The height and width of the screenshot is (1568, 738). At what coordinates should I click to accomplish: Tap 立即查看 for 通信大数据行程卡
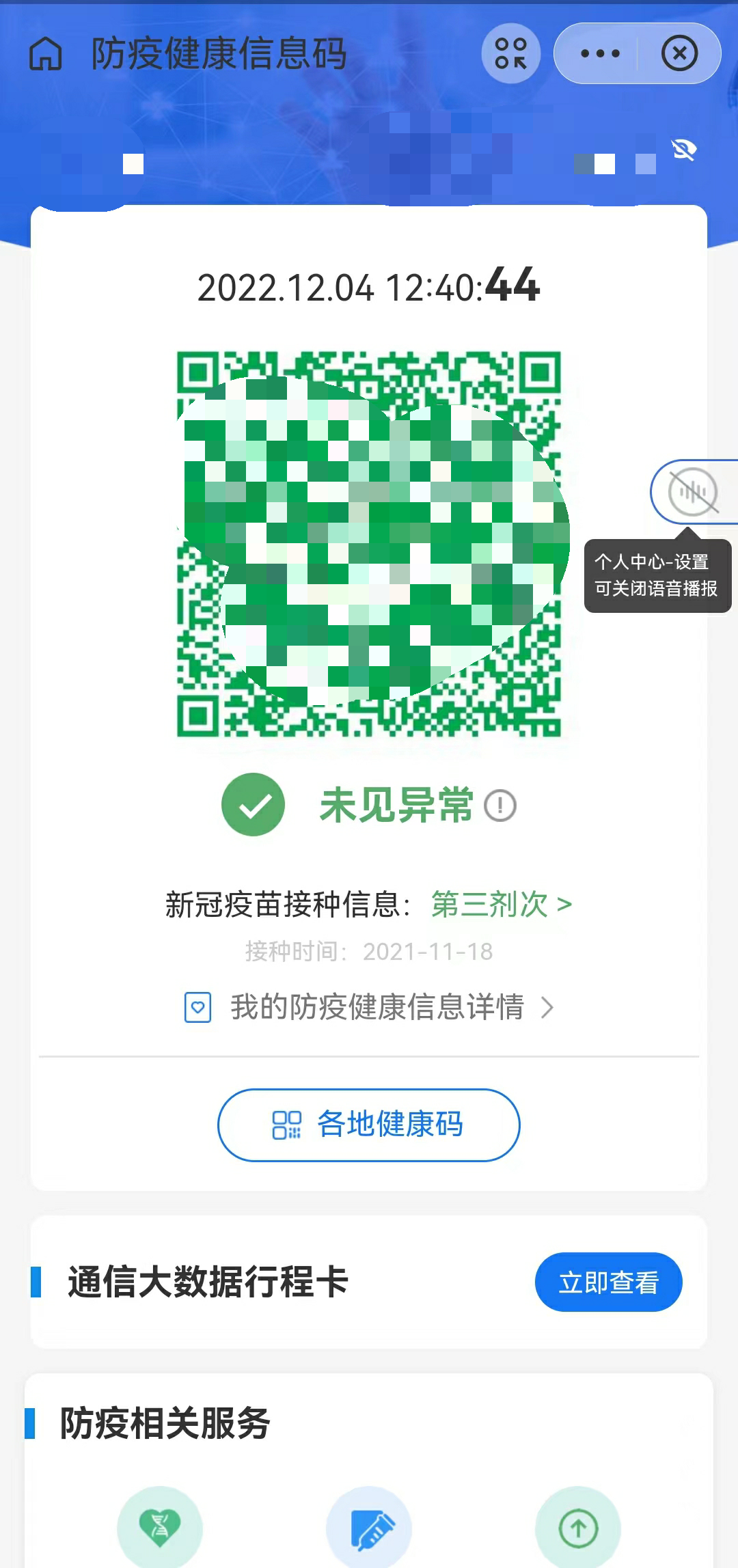[x=608, y=1282]
